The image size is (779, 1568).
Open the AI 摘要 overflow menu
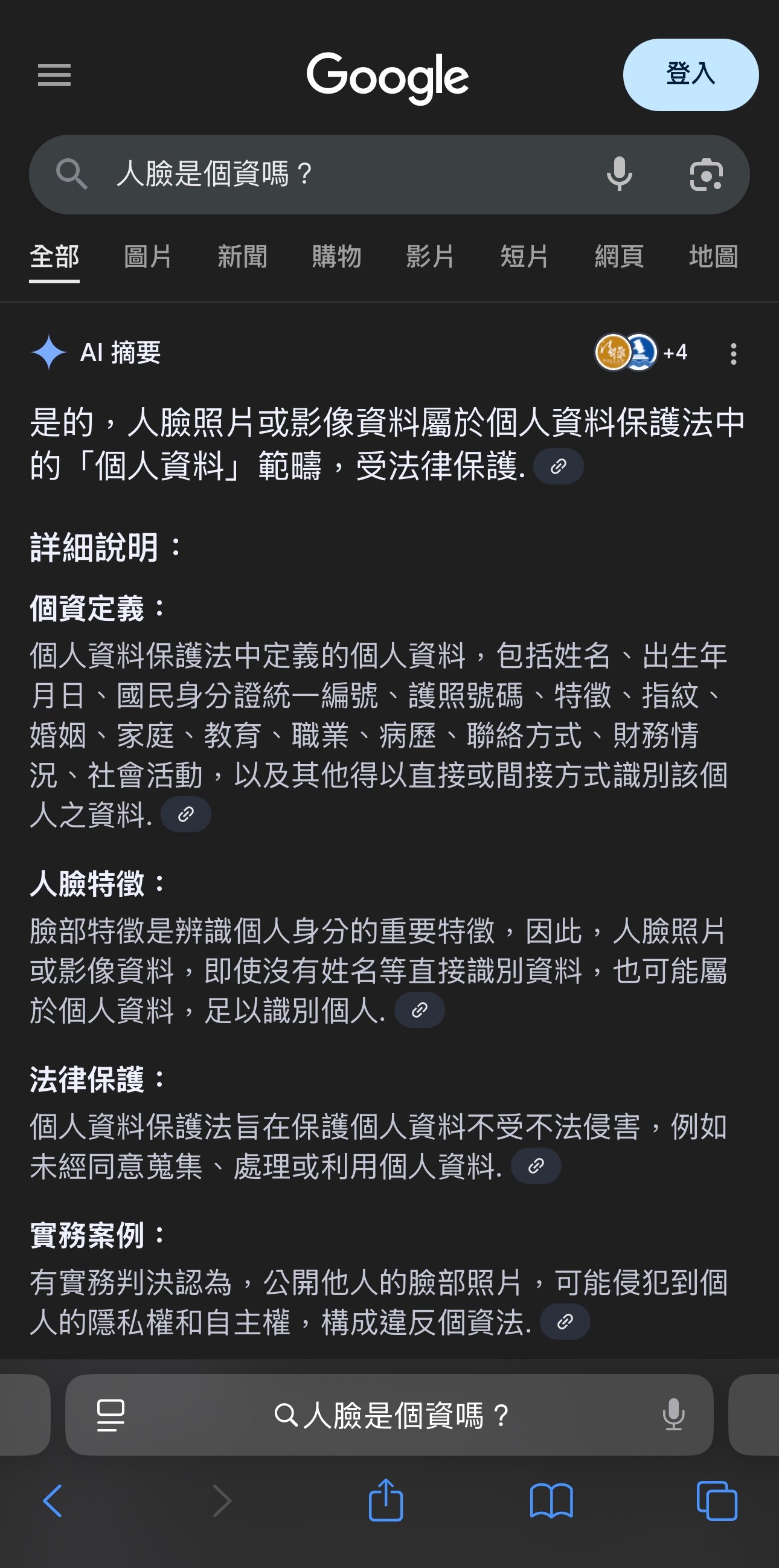(x=733, y=354)
